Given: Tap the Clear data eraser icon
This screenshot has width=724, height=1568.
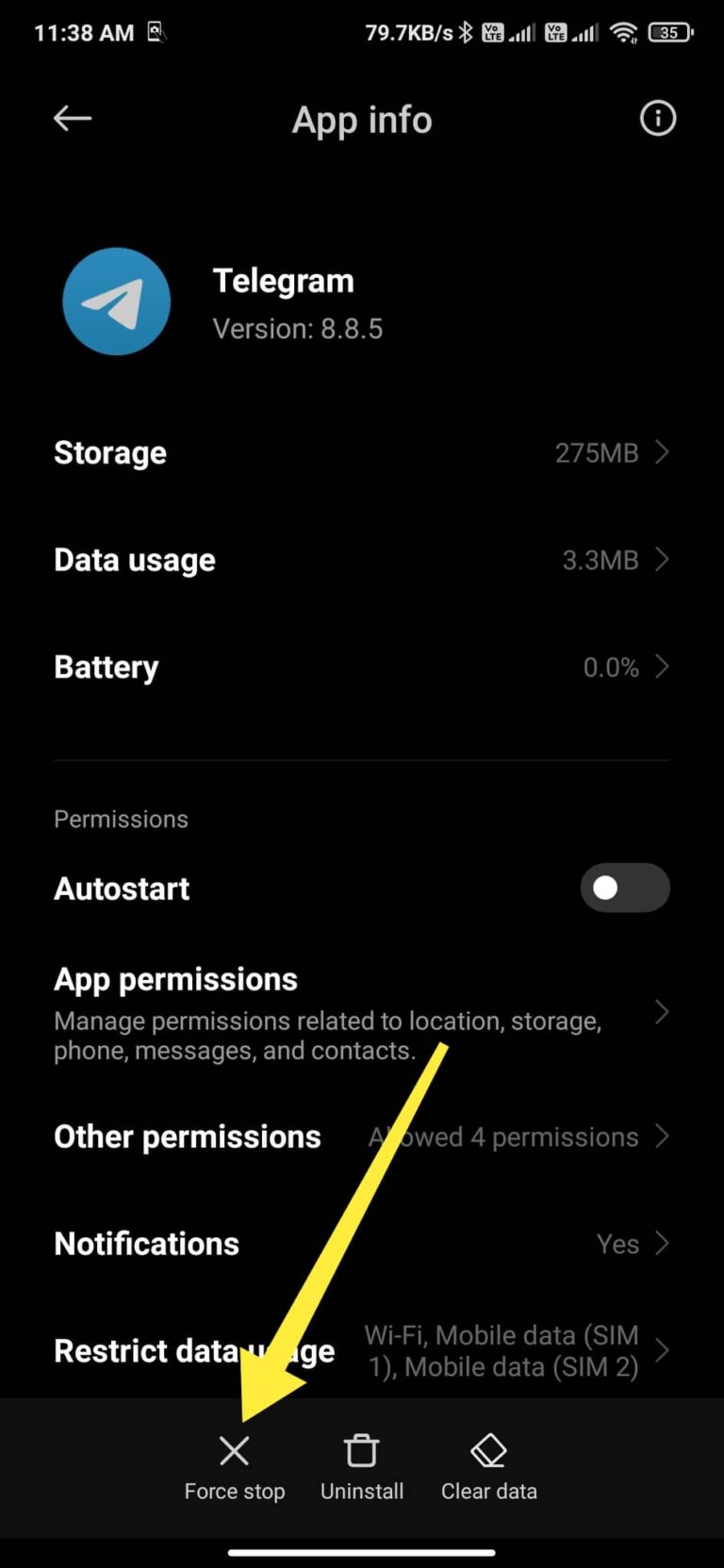Looking at the screenshot, I should click(488, 1450).
